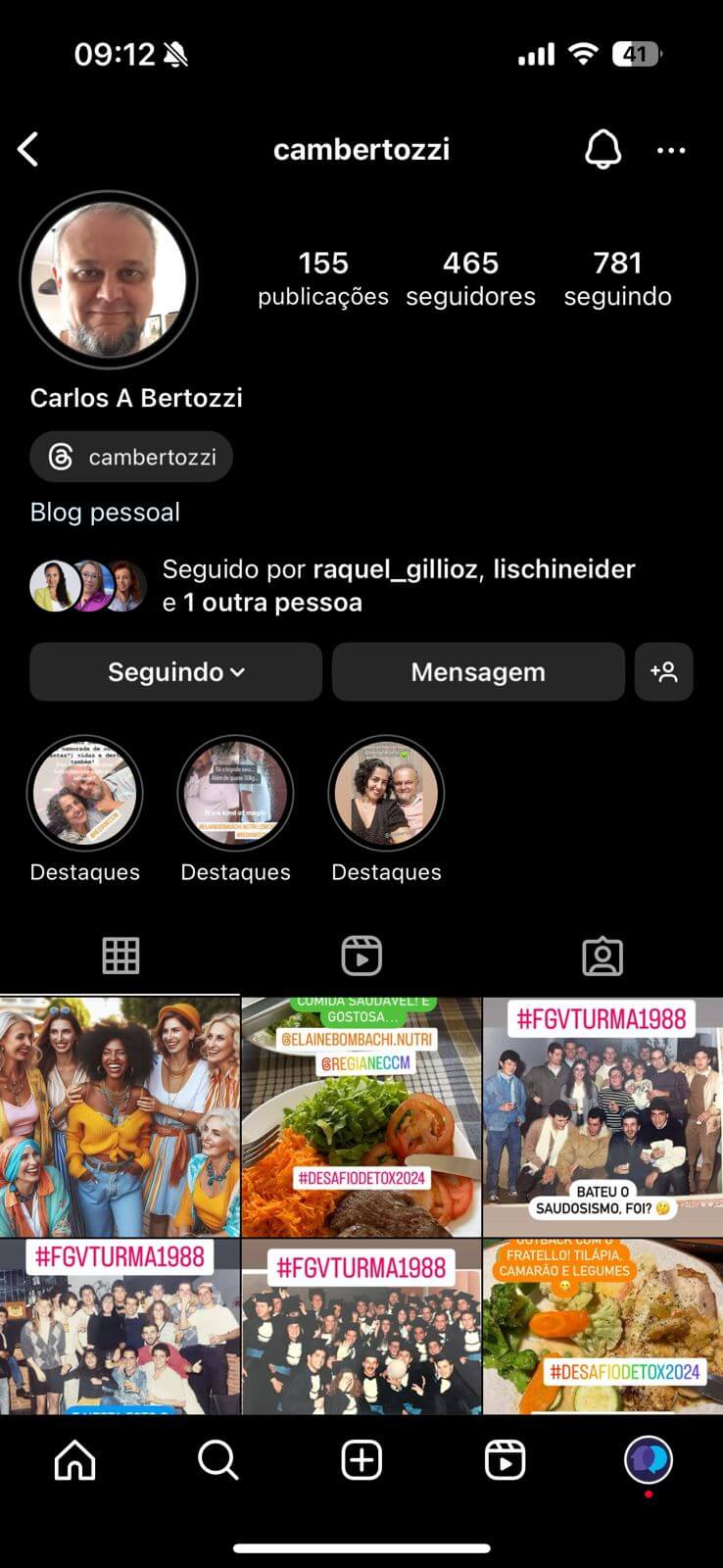This screenshot has width=723, height=1568.
Task: Open the 781 seguindo list
Action: (617, 278)
